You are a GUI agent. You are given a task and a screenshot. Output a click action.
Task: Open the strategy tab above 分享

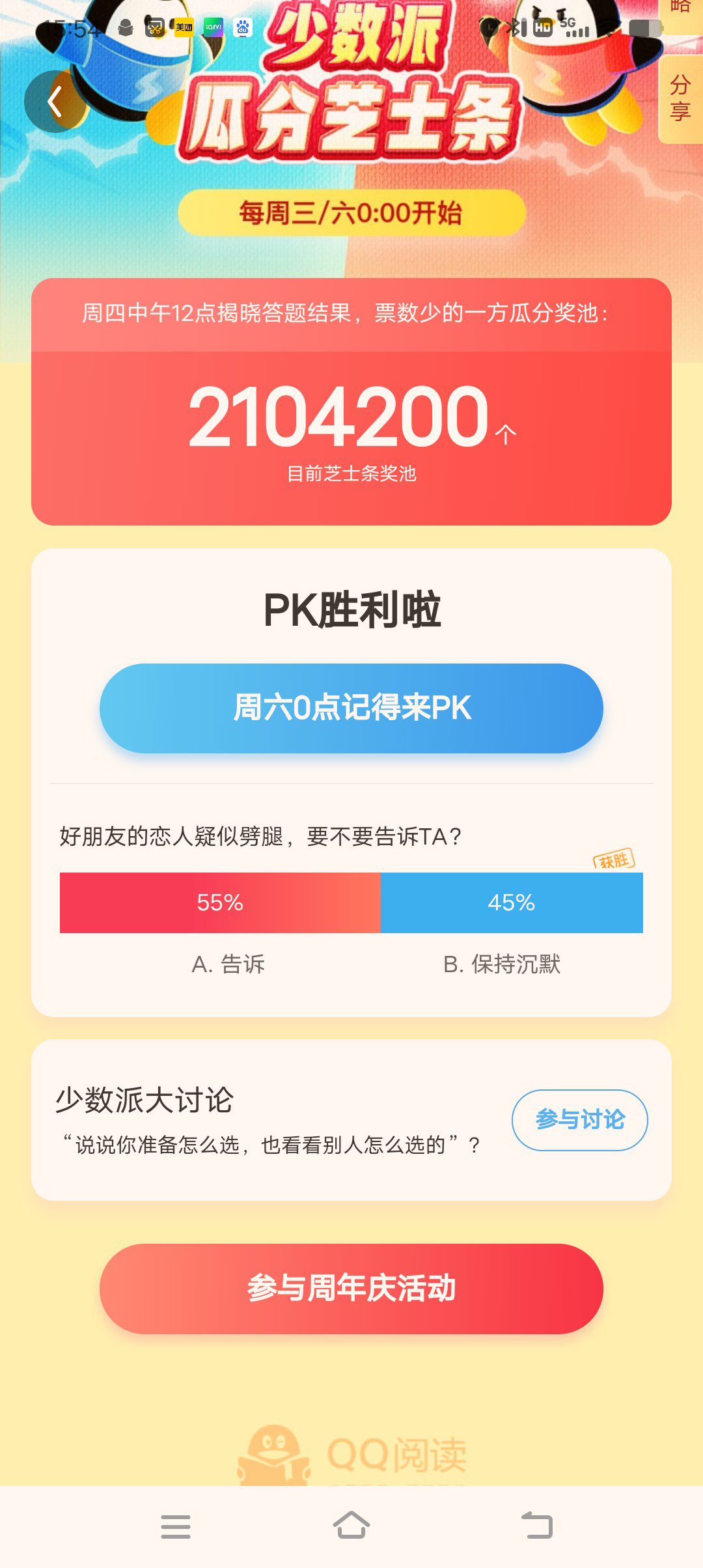[681, 14]
